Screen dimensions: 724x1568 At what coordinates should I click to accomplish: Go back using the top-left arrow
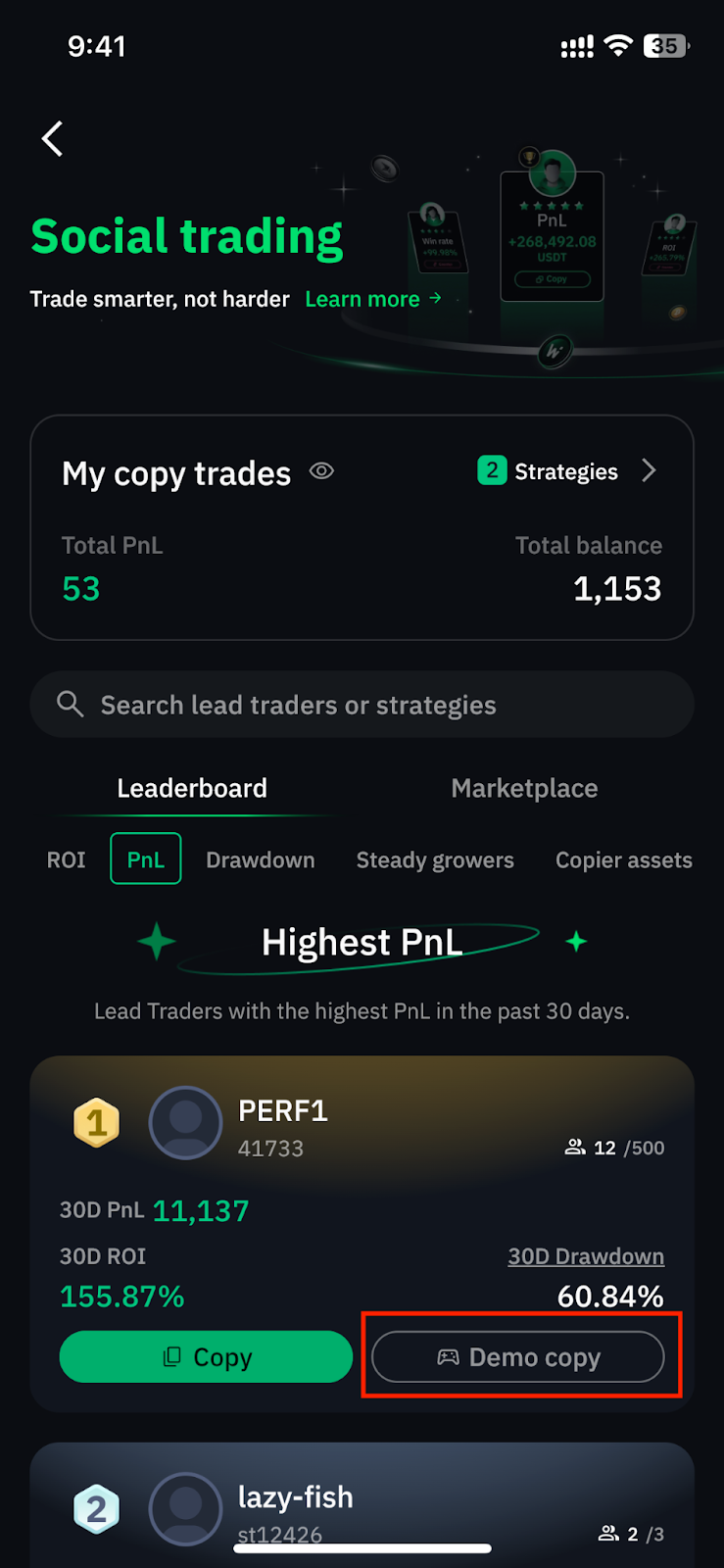coord(53,139)
